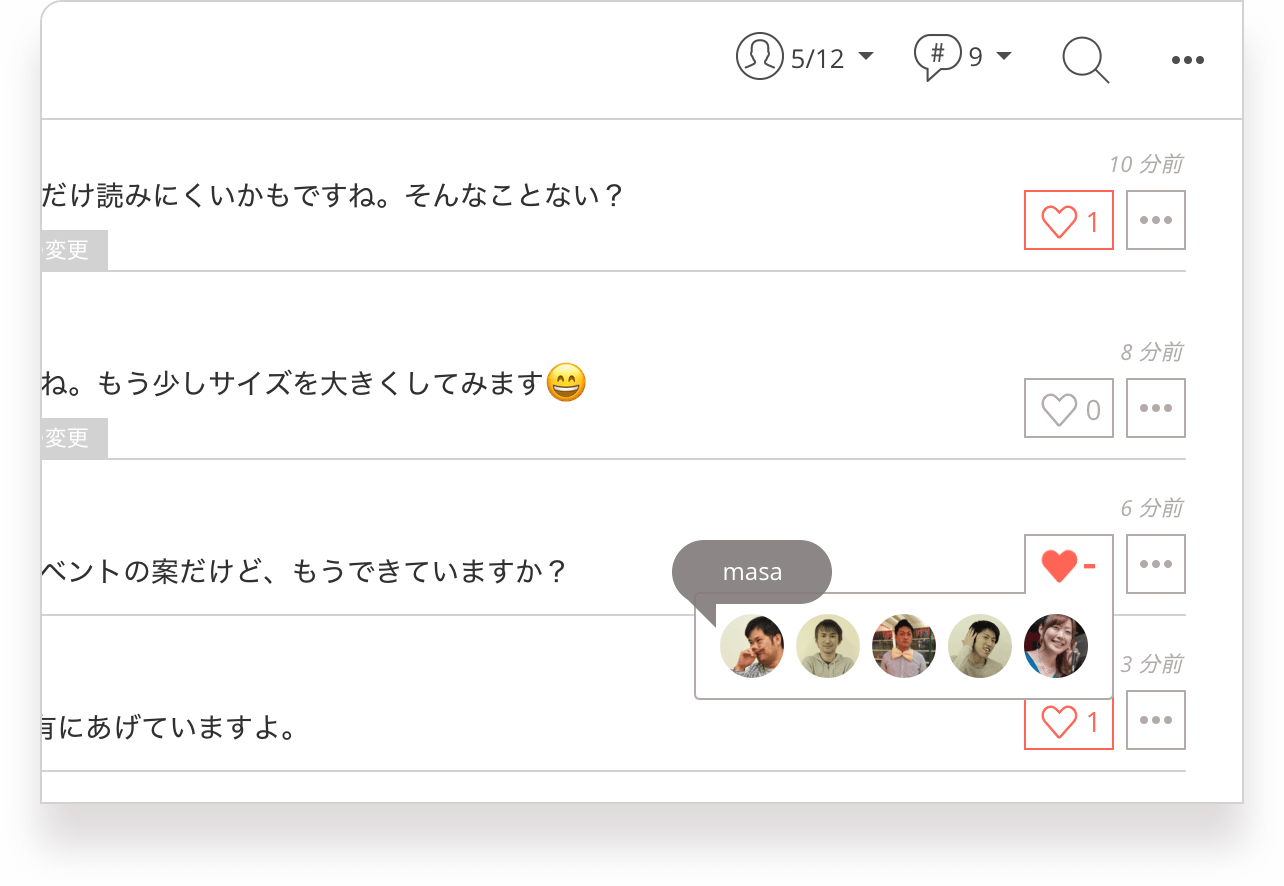The height and width of the screenshot is (886, 1284).
Task: Tap the bow-tie man's avatar in likes popup
Action: click(904, 646)
